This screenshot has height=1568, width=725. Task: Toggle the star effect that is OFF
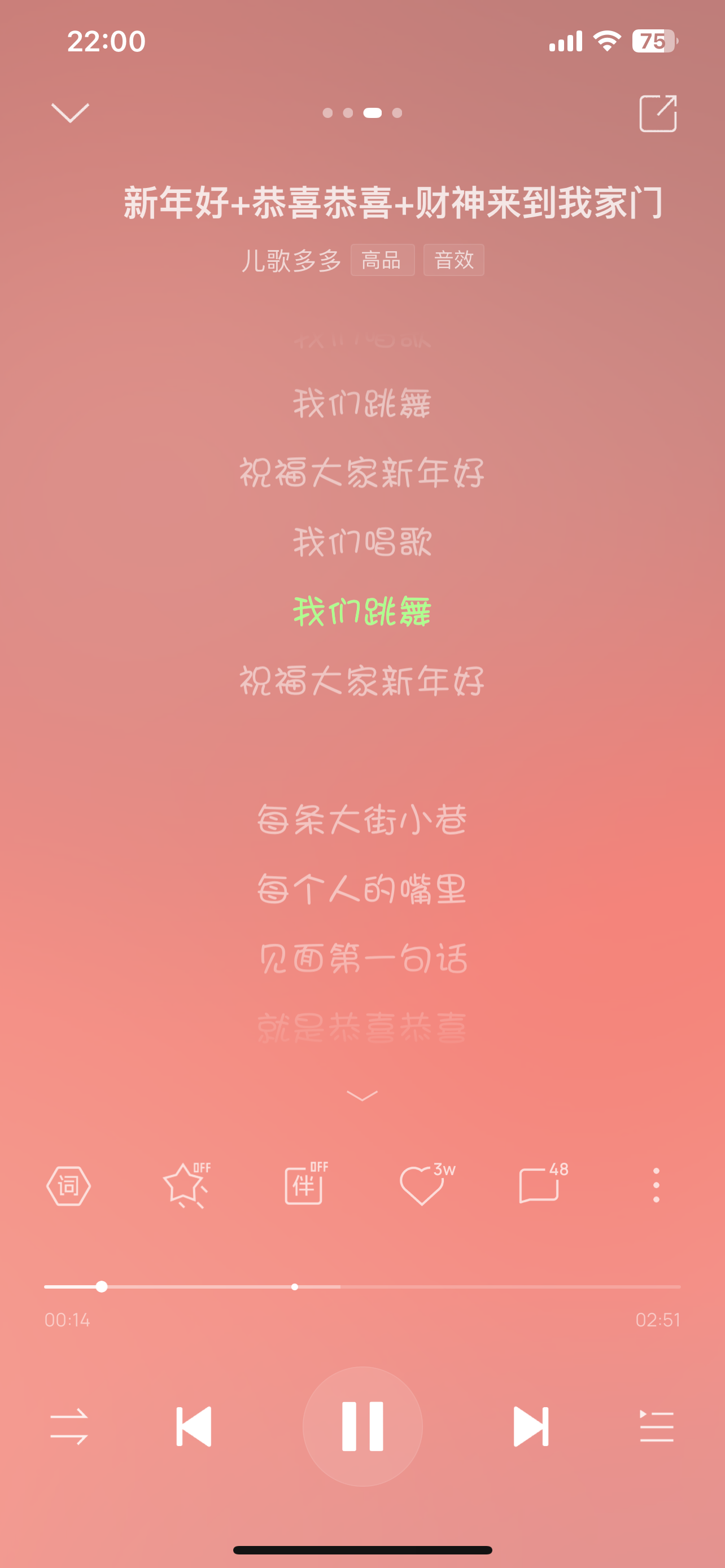[x=186, y=1185]
